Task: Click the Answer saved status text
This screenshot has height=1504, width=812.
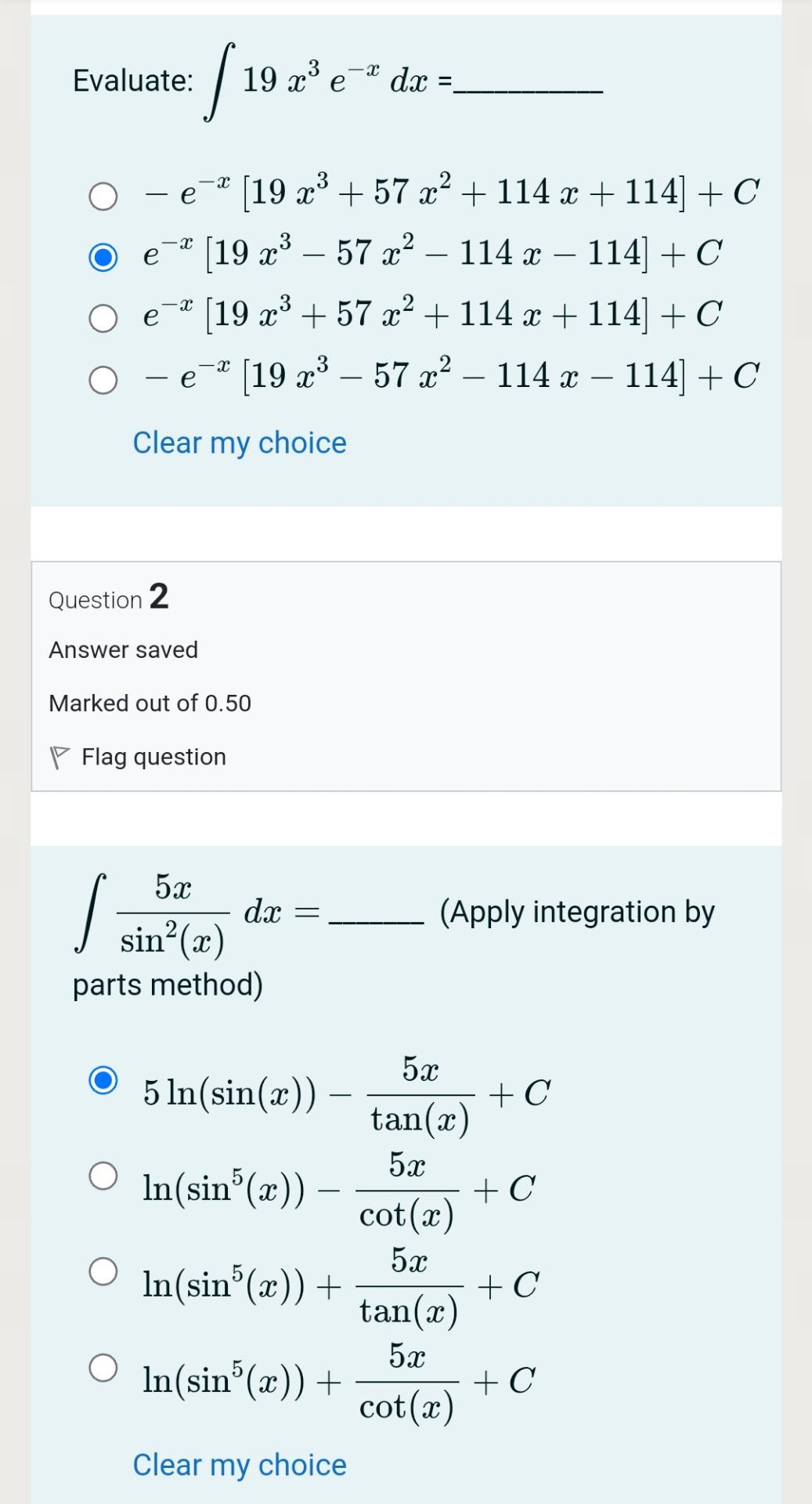Action: 123,649
